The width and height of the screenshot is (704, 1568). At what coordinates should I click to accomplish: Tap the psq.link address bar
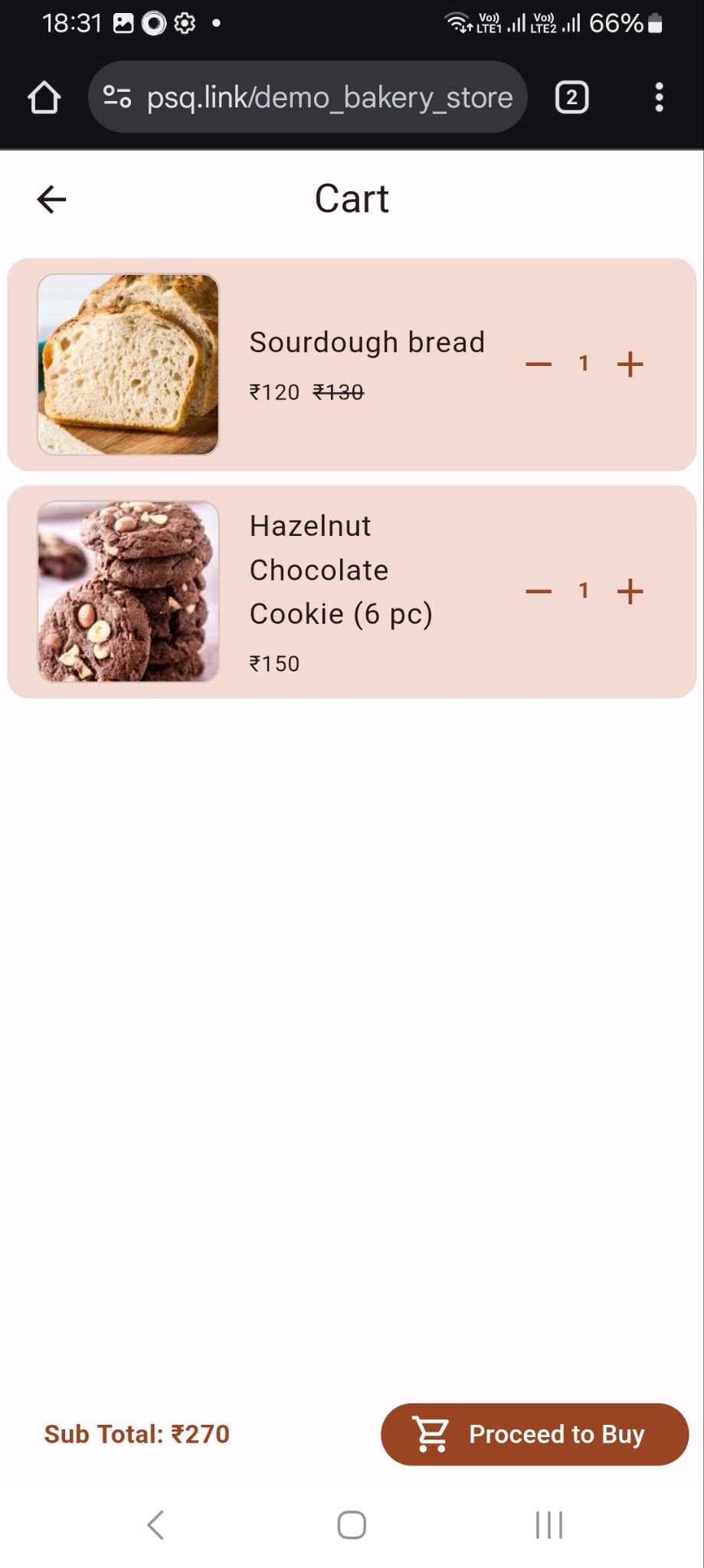click(x=329, y=97)
